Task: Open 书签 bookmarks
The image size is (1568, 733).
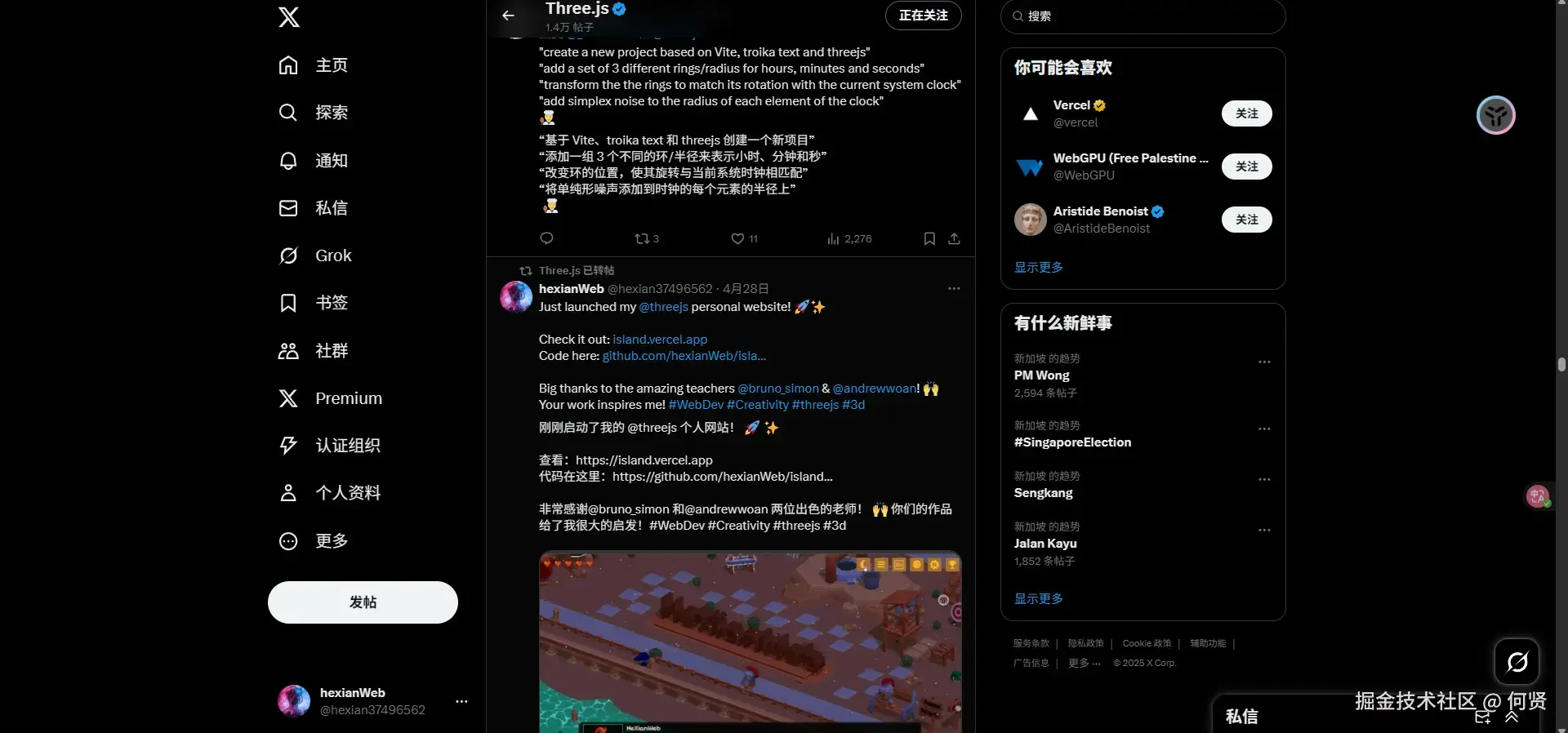Action: coord(314,303)
